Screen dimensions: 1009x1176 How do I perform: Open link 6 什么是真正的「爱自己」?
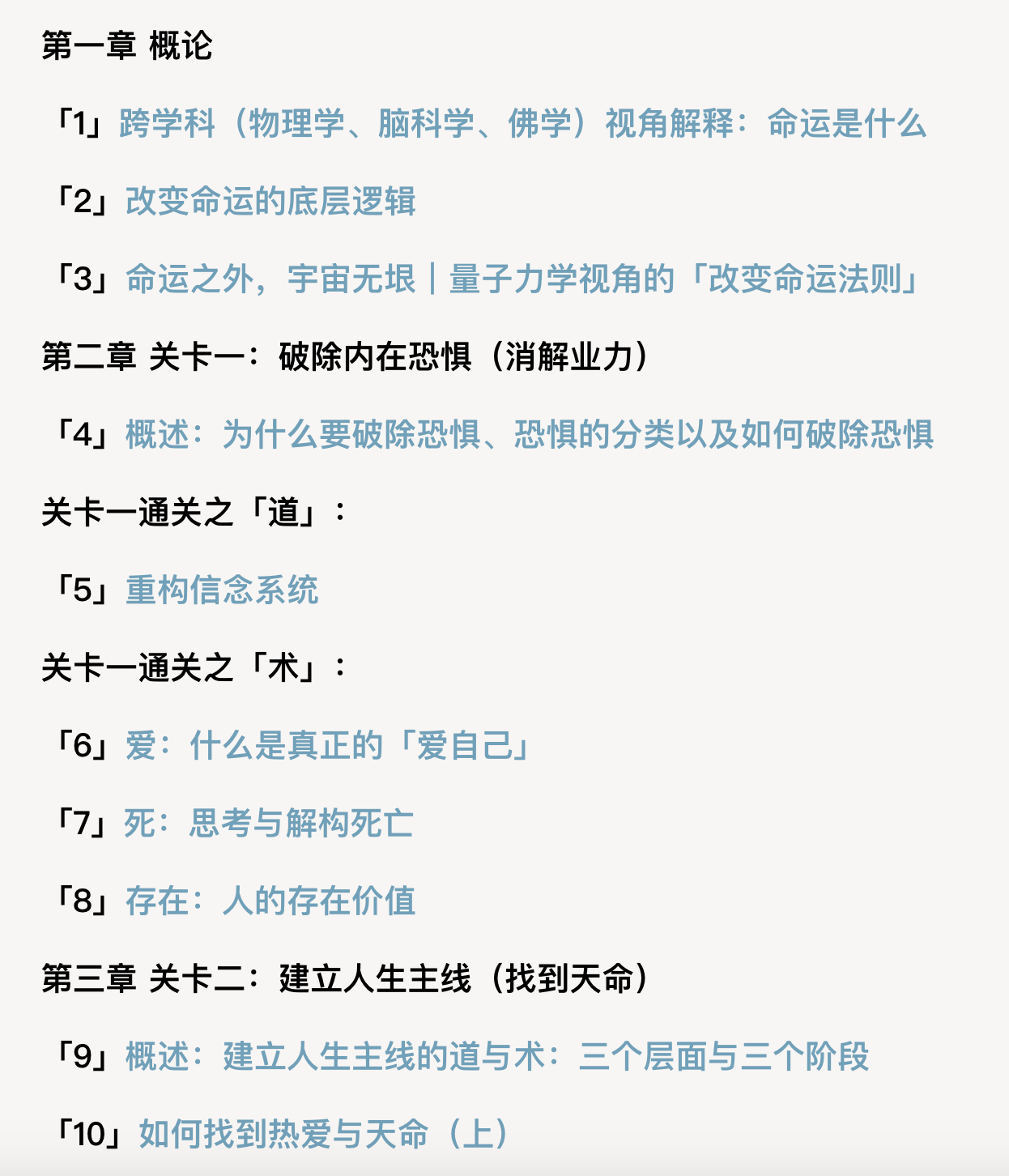pos(327,746)
